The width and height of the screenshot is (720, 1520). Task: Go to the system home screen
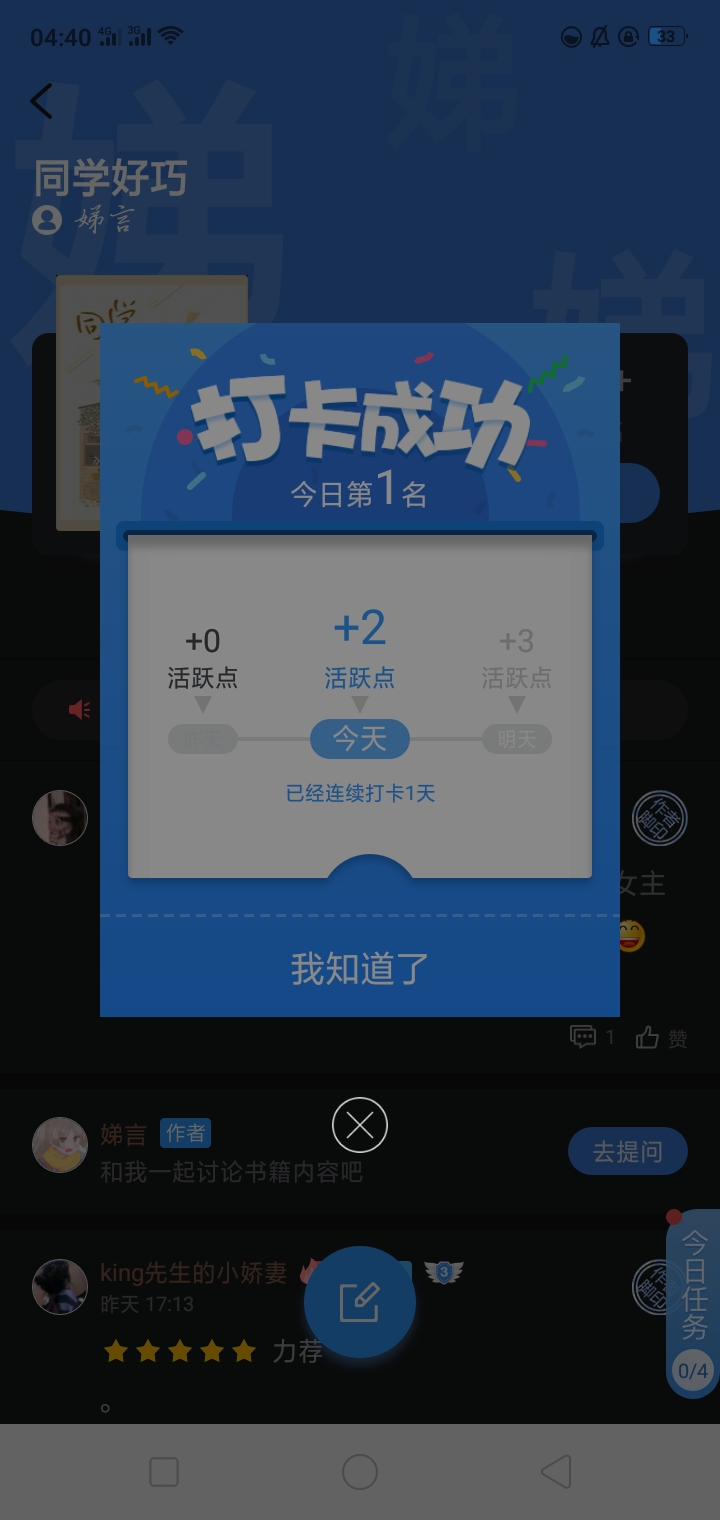[360, 1472]
